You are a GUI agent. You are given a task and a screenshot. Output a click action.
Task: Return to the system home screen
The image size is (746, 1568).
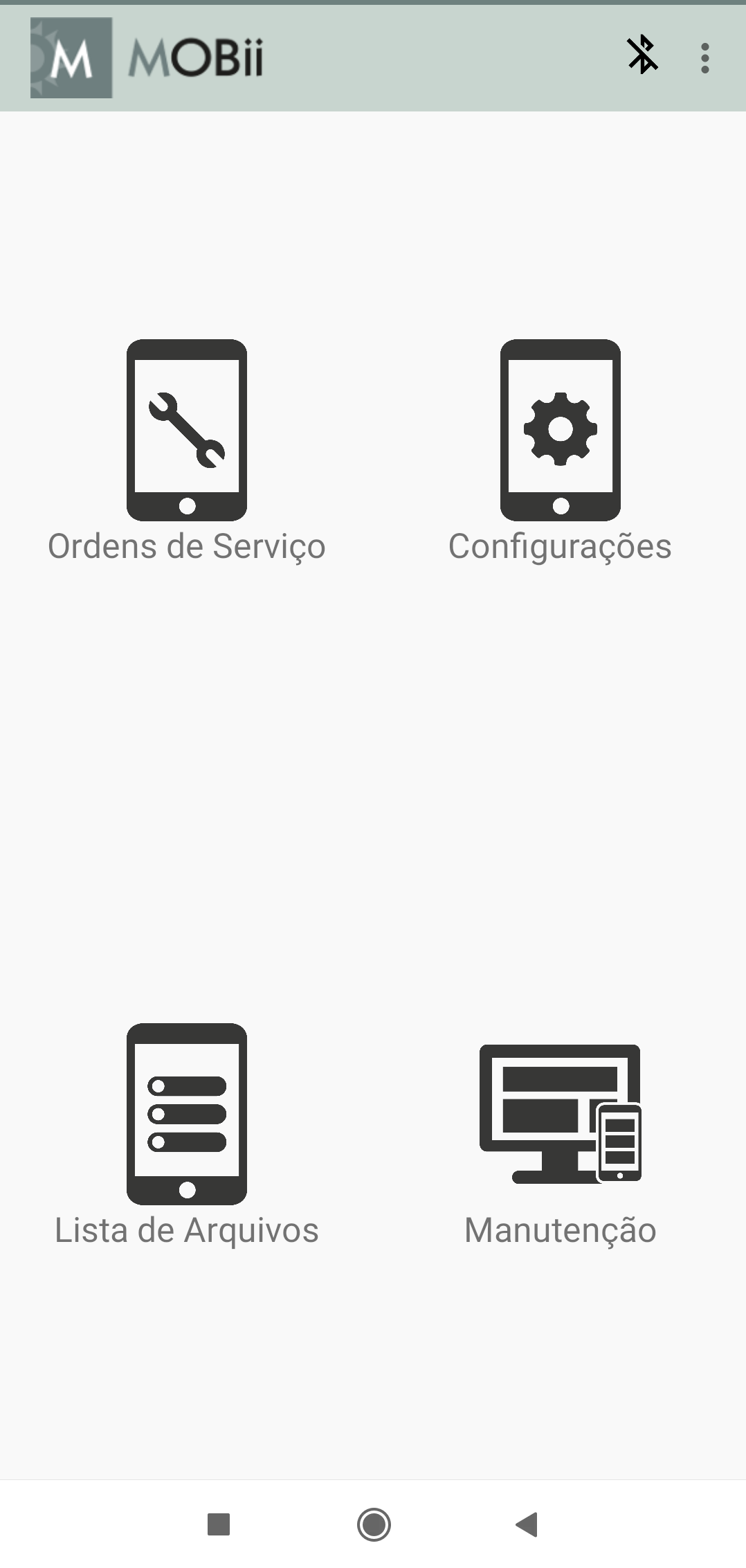coord(374,1524)
